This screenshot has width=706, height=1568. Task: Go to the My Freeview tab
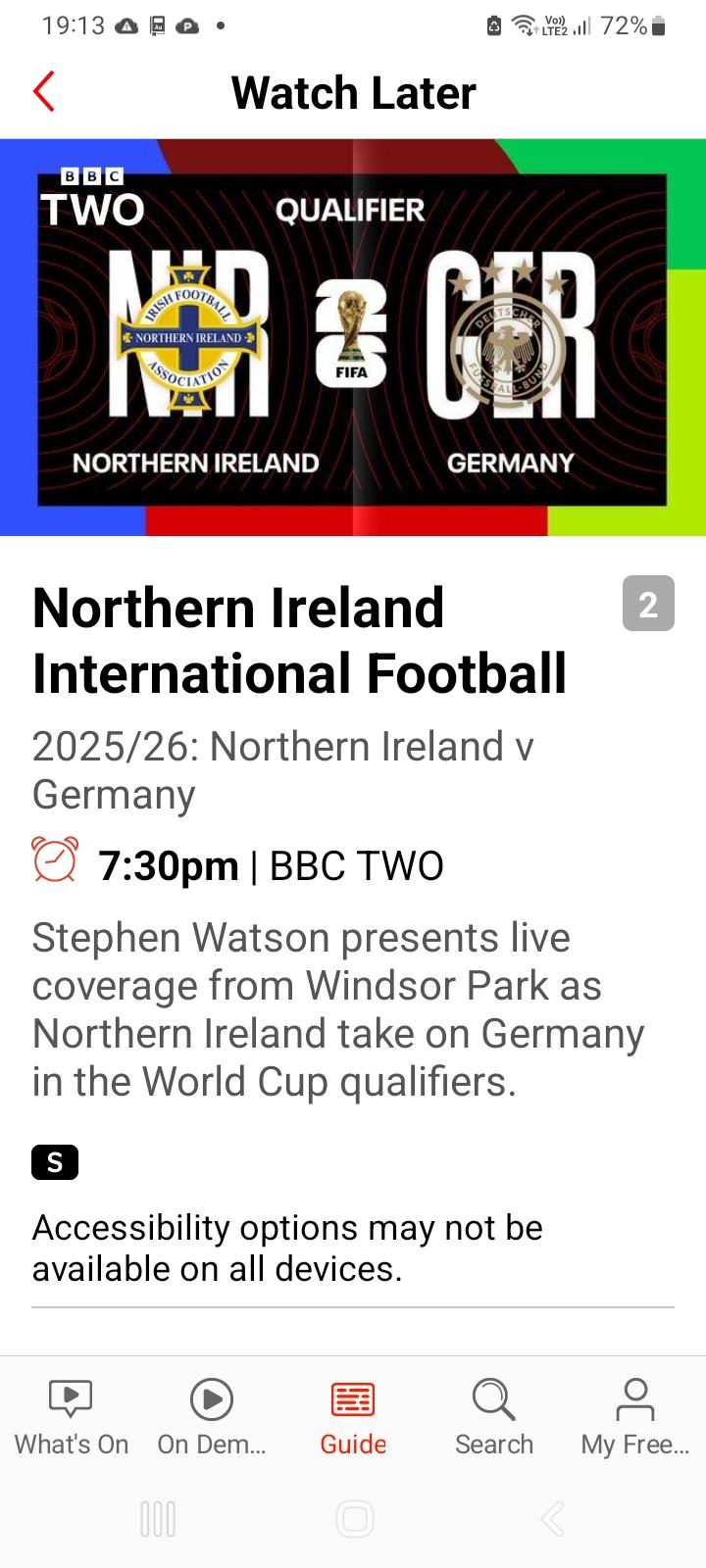(635, 1416)
